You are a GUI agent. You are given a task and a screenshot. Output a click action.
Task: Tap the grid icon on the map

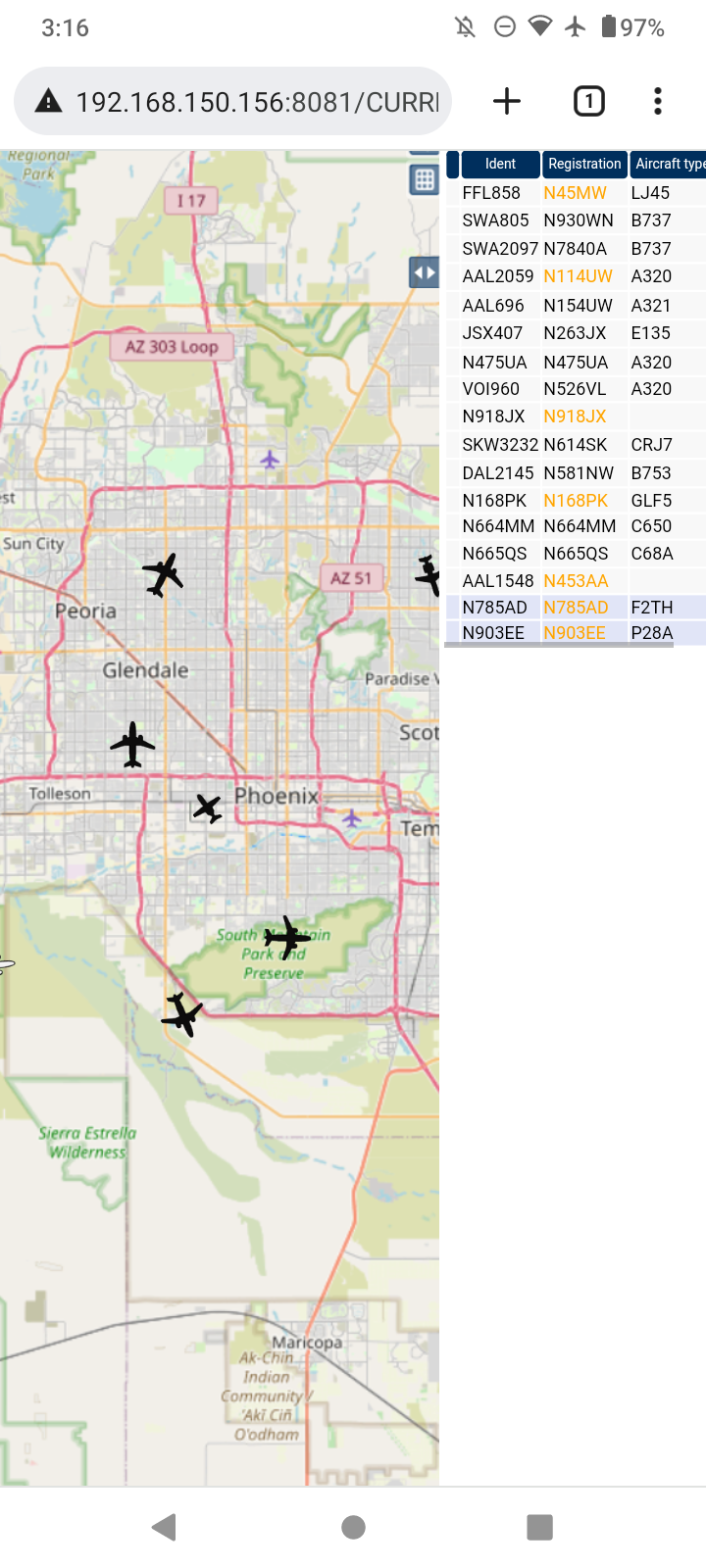(x=424, y=179)
